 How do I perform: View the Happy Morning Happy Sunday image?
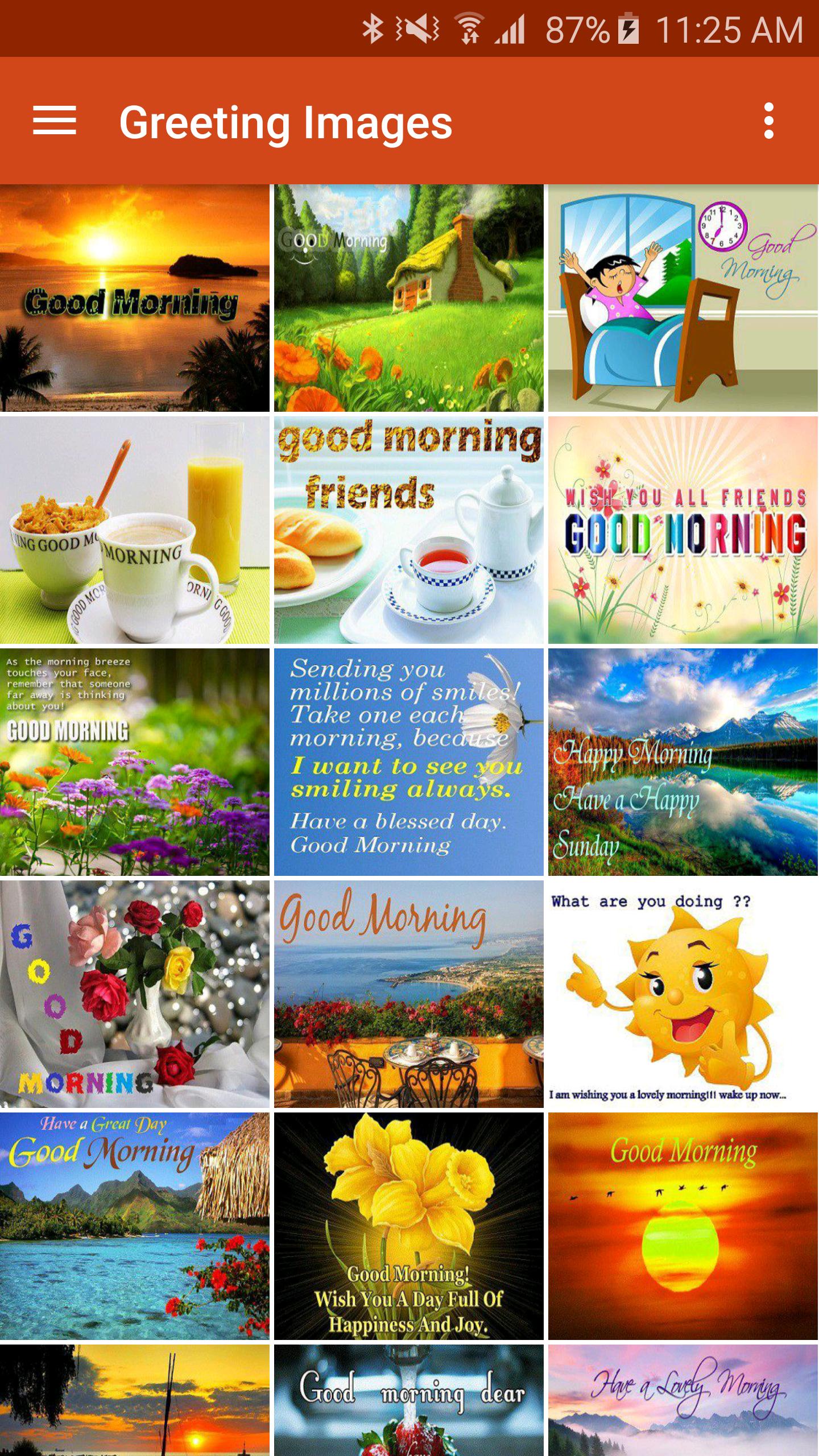(x=682, y=762)
